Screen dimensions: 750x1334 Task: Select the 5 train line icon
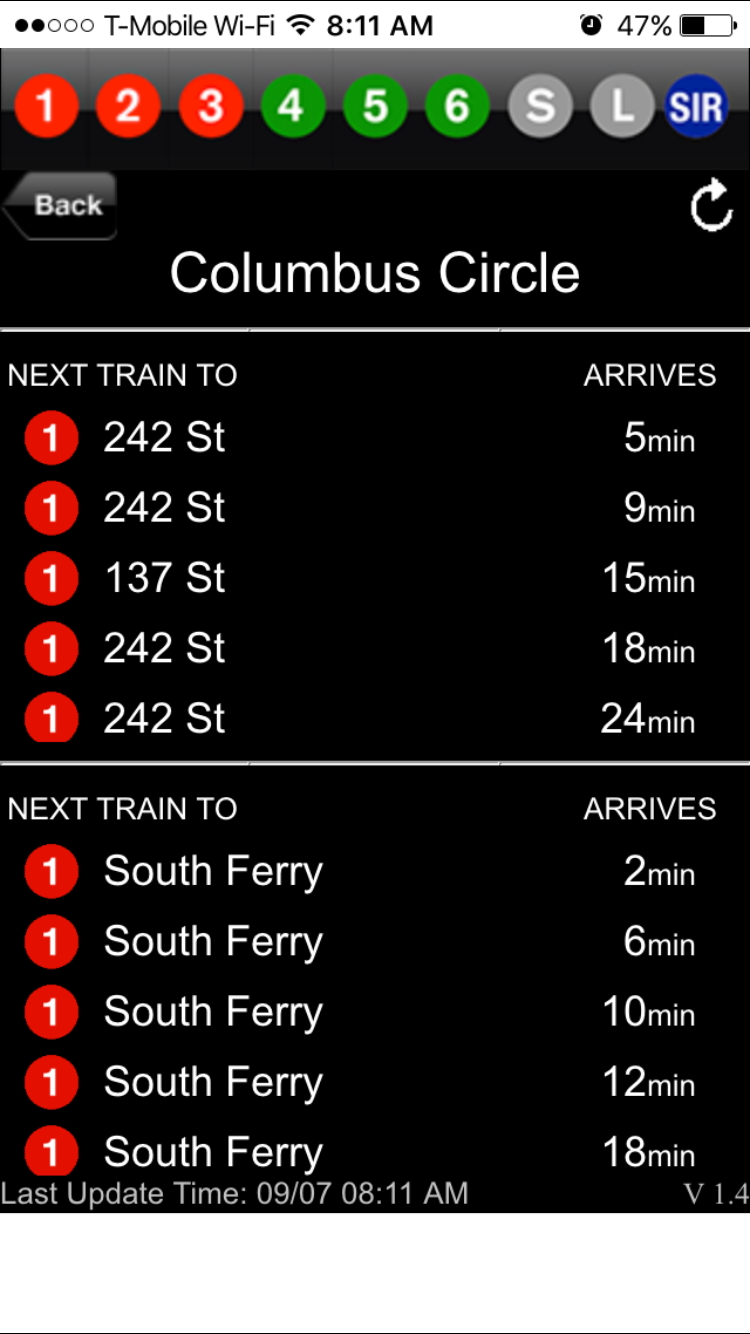click(374, 106)
